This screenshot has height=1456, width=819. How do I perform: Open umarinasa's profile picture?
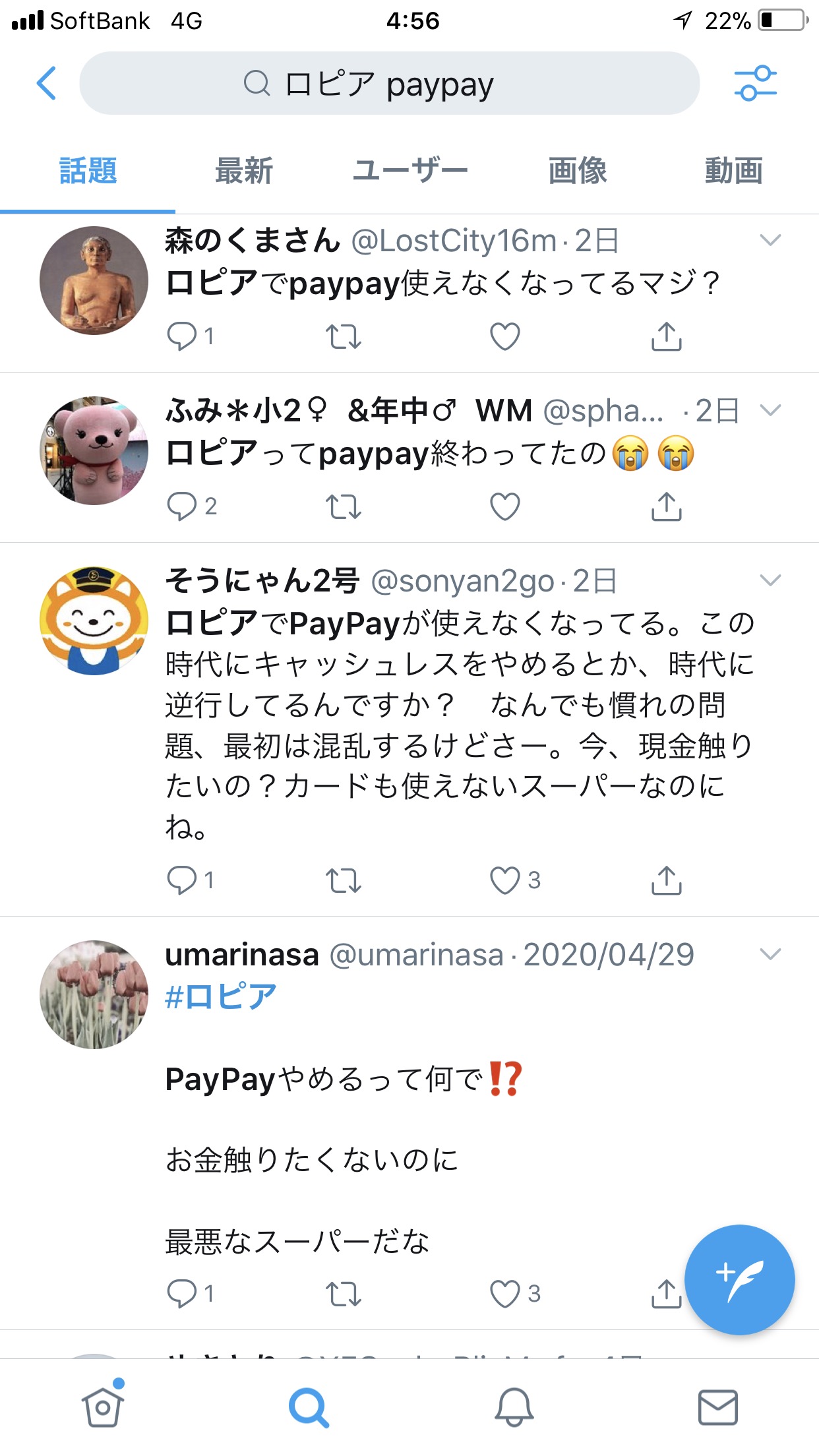(94, 994)
